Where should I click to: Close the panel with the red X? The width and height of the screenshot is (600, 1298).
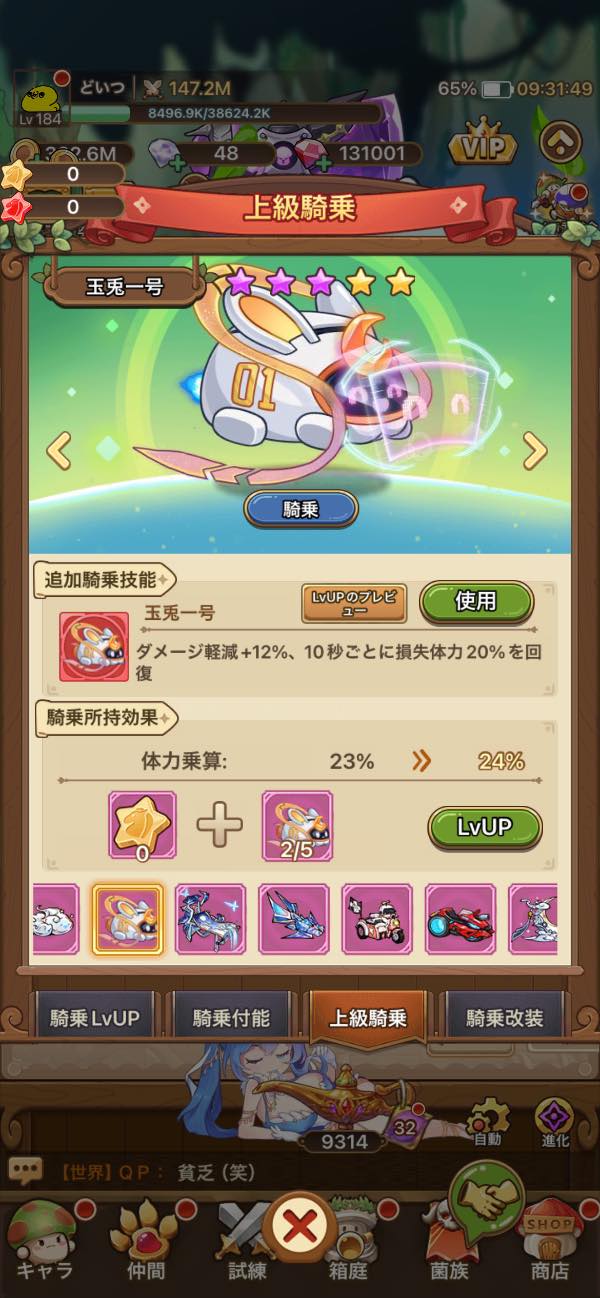pyautogui.click(x=299, y=1224)
